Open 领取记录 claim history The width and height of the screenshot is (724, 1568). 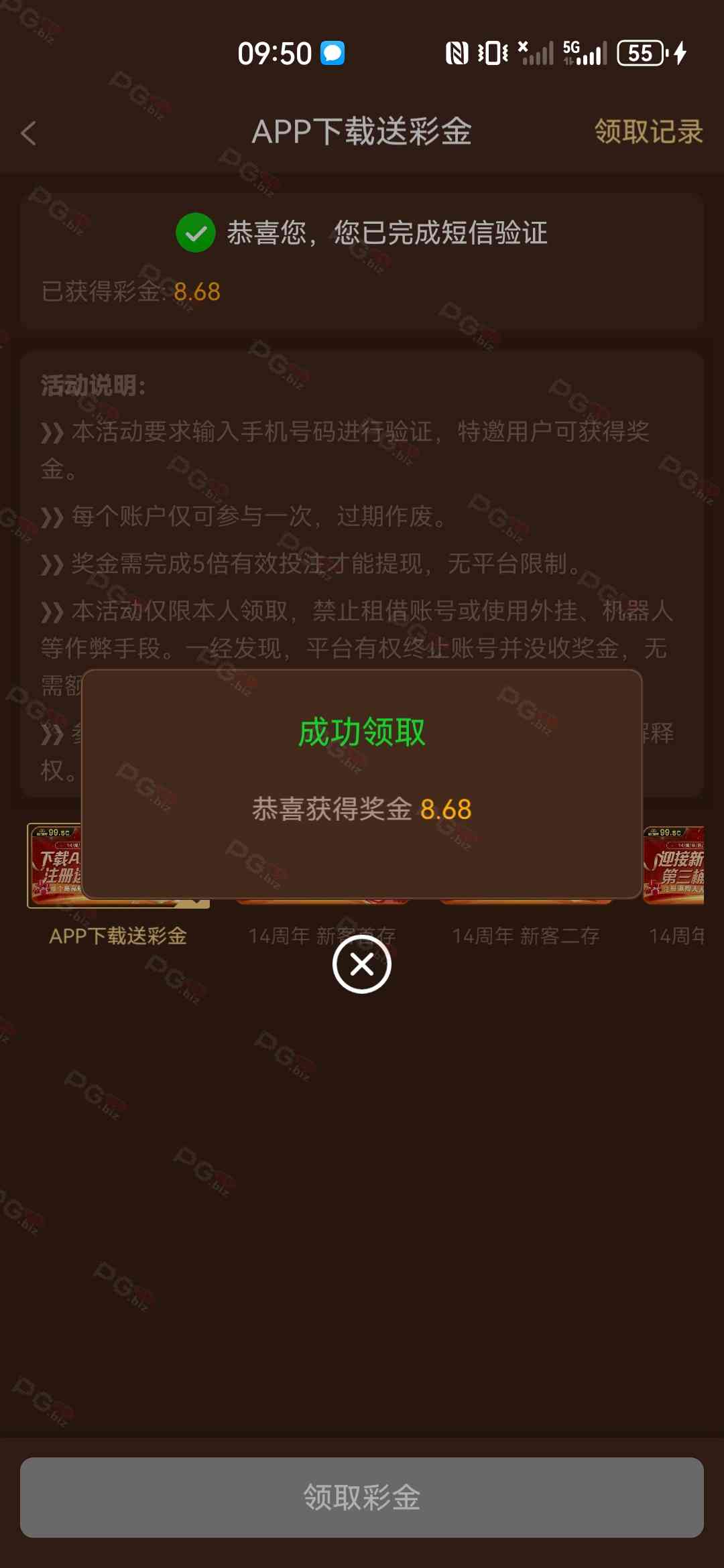[x=648, y=131]
